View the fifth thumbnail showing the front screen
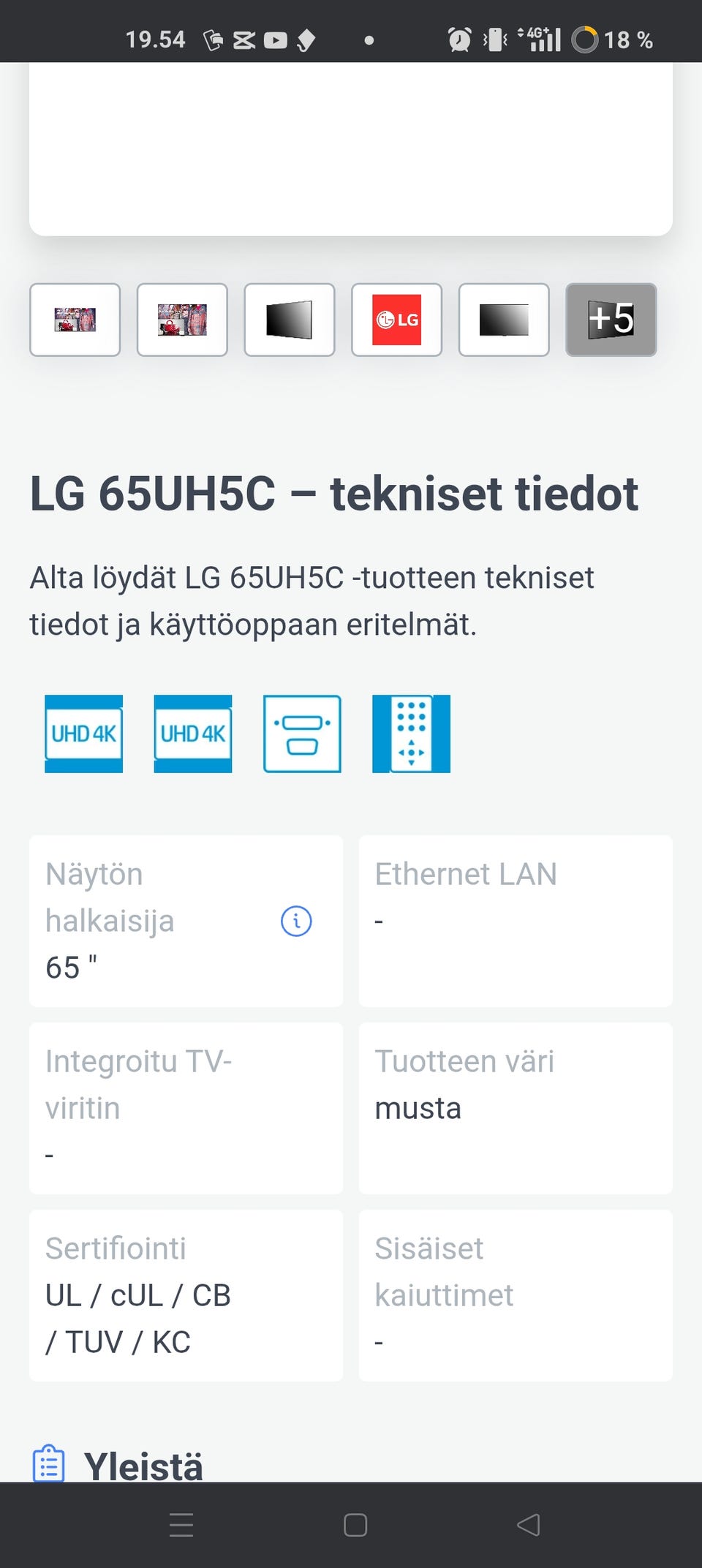The height and width of the screenshot is (1568, 702). click(x=504, y=320)
